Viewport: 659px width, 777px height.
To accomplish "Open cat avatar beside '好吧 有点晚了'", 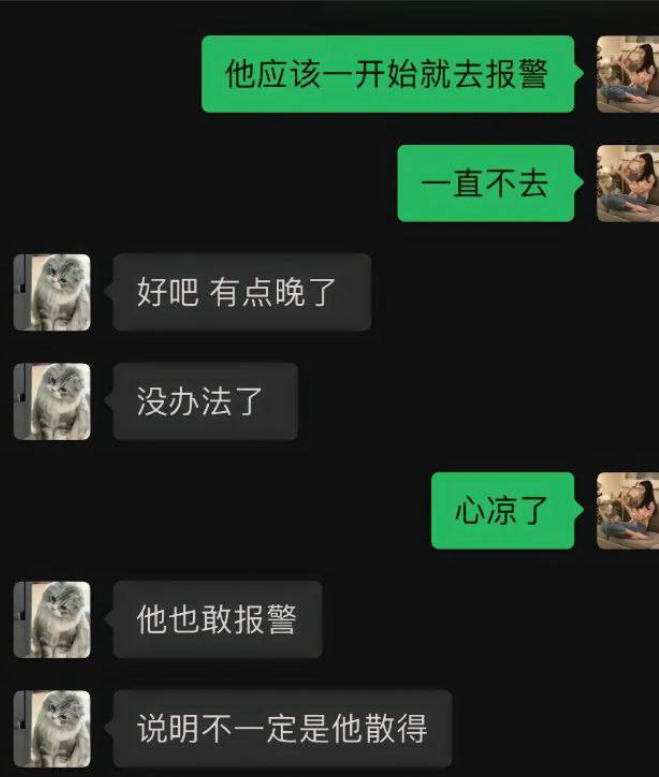I will coord(52,292).
